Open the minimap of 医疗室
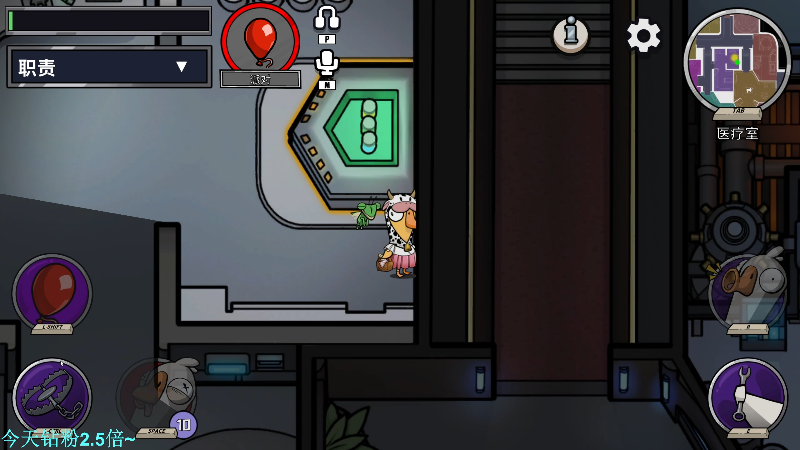The height and width of the screenshot is (450, 800). click(x=737, y=61)
